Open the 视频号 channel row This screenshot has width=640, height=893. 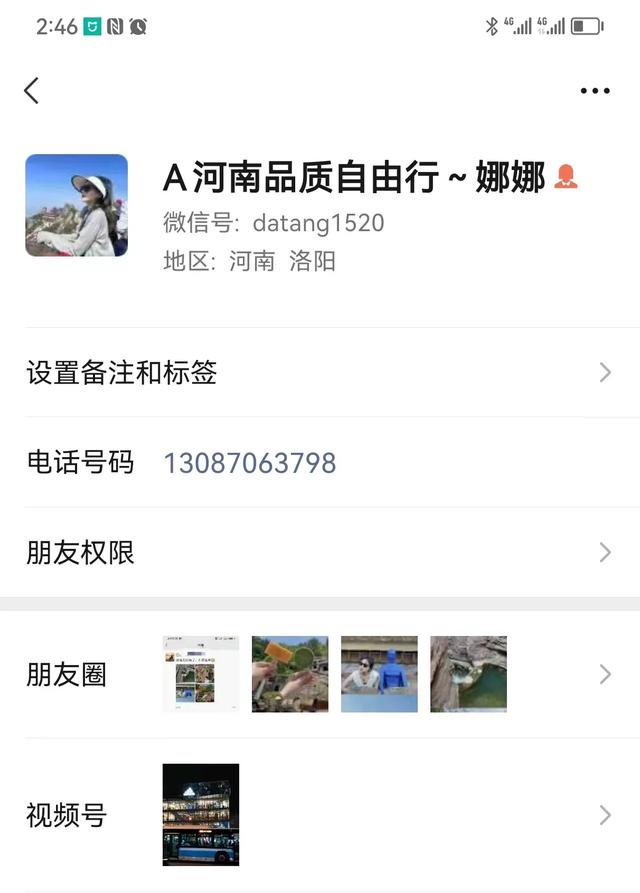320,815
